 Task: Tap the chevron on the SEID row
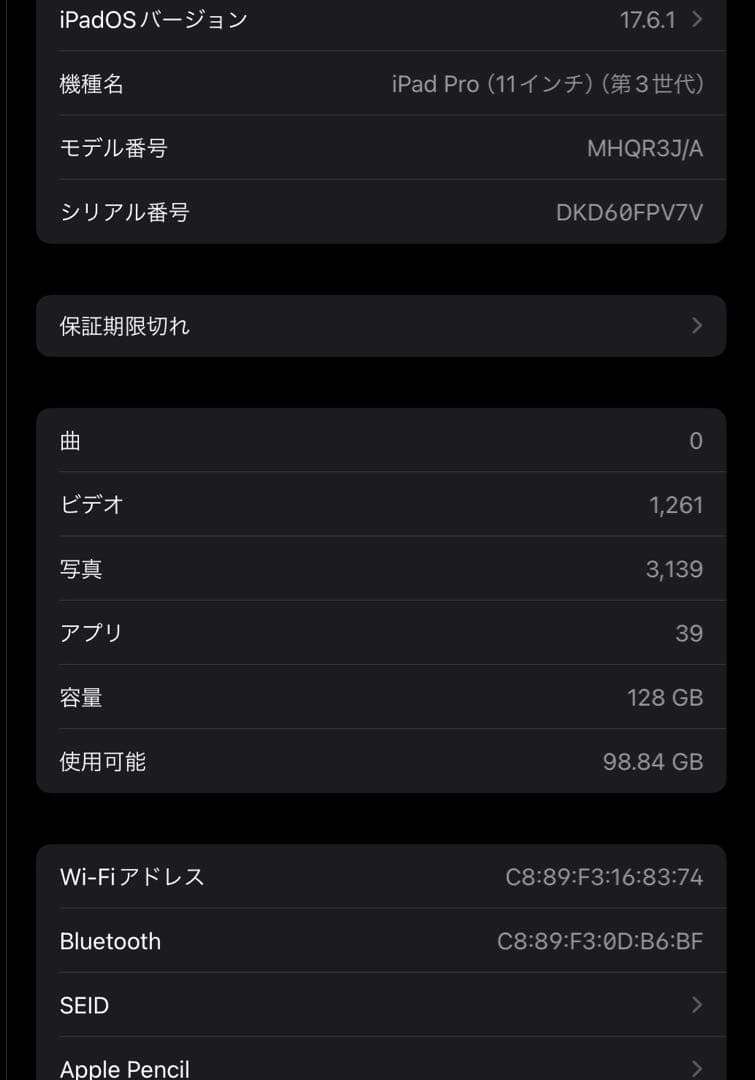(x=697, y=1005)
